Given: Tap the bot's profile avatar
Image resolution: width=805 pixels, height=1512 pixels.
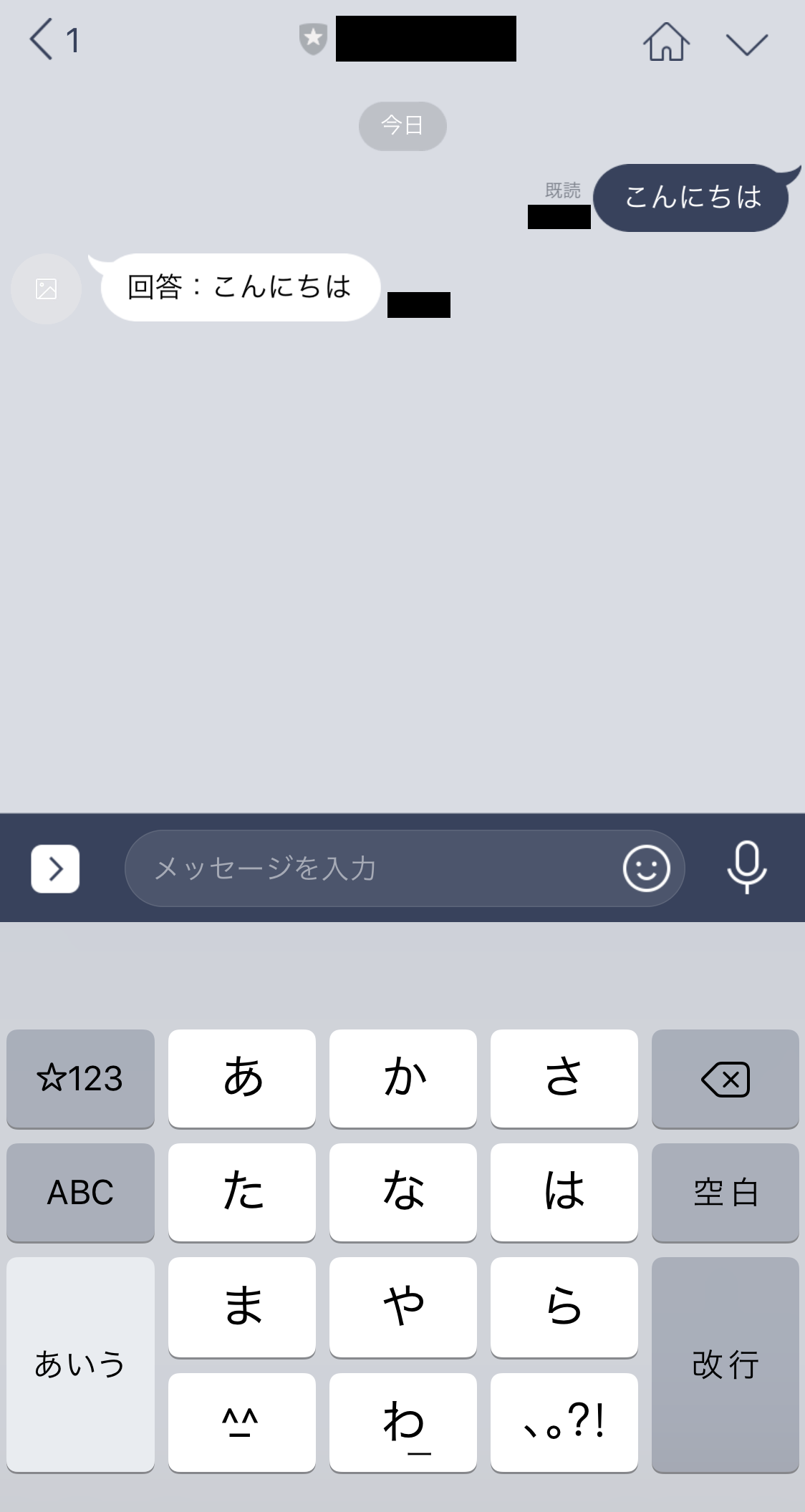Looking at the screenshot, I should (x=46, y=289).
